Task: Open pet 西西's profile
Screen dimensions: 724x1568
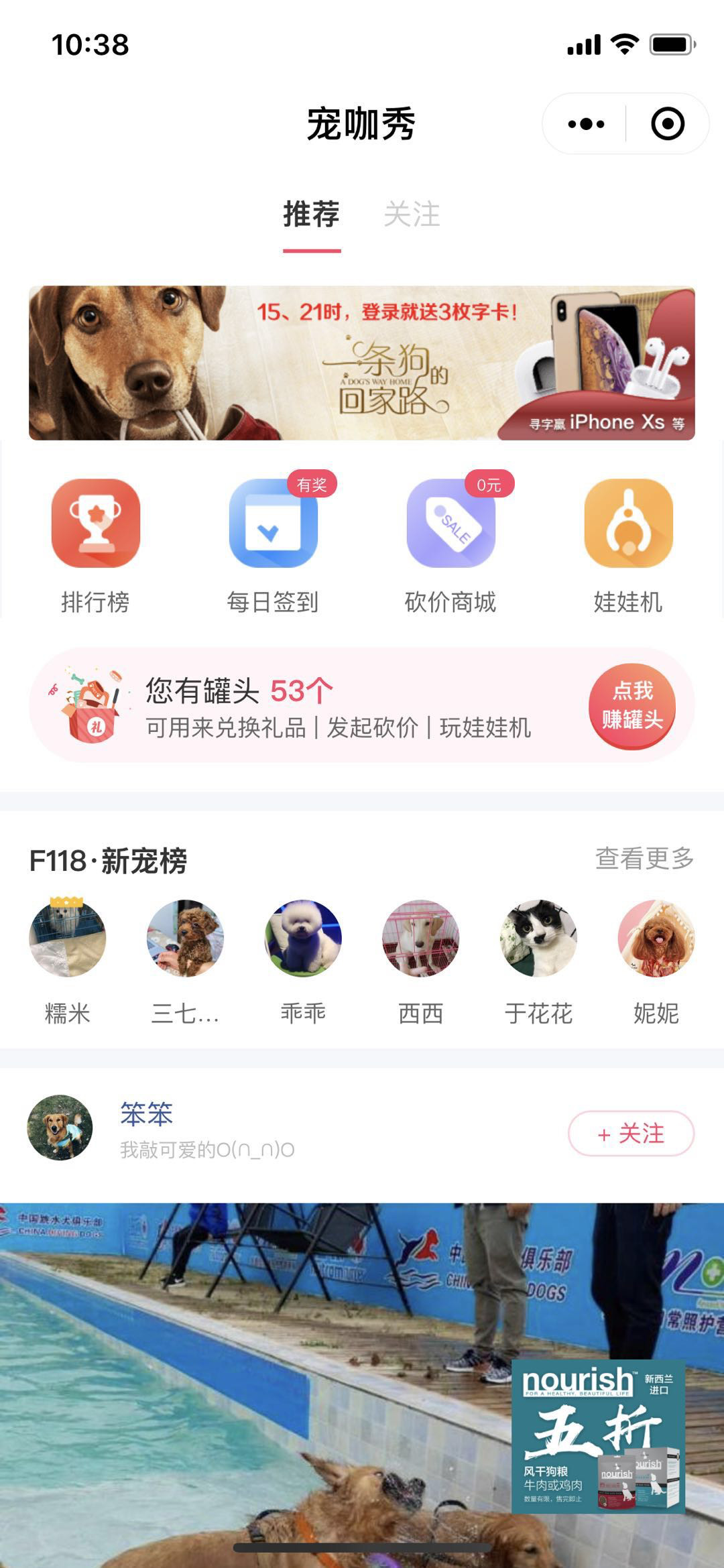Action: [421, 938]
